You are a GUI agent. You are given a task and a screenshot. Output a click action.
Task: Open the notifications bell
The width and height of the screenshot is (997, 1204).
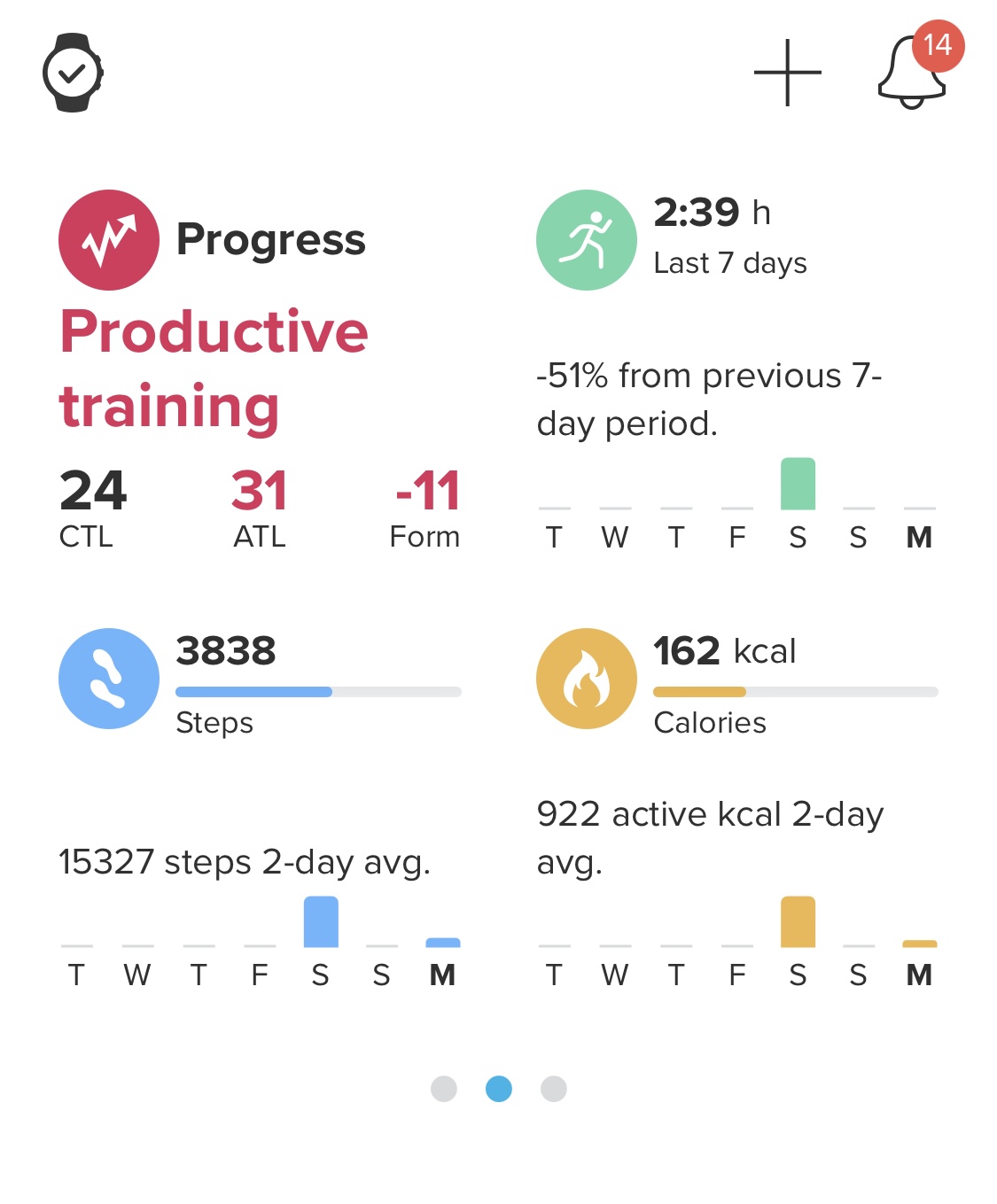pyautogui.click(x=912, y=73)
